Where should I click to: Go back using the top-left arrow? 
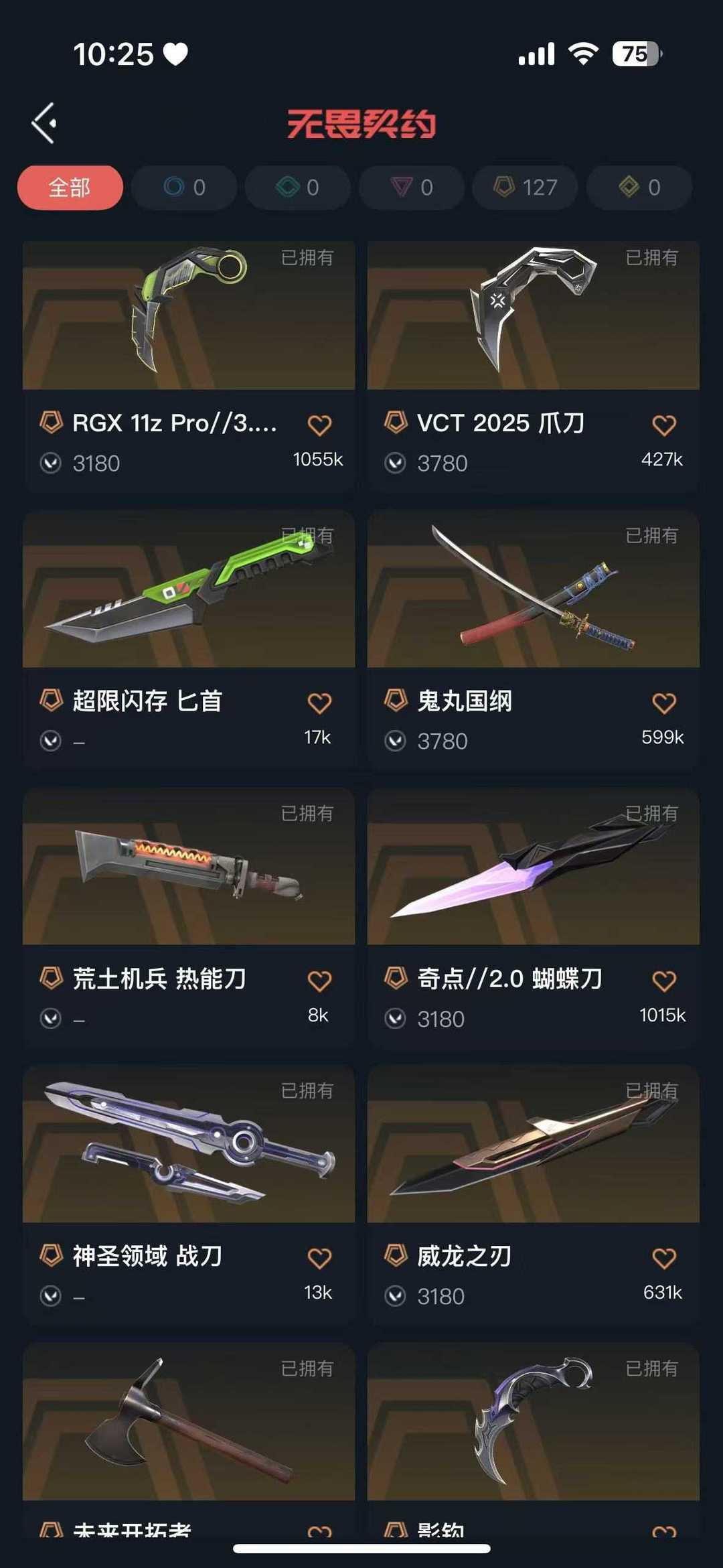[x=44, y=123]
